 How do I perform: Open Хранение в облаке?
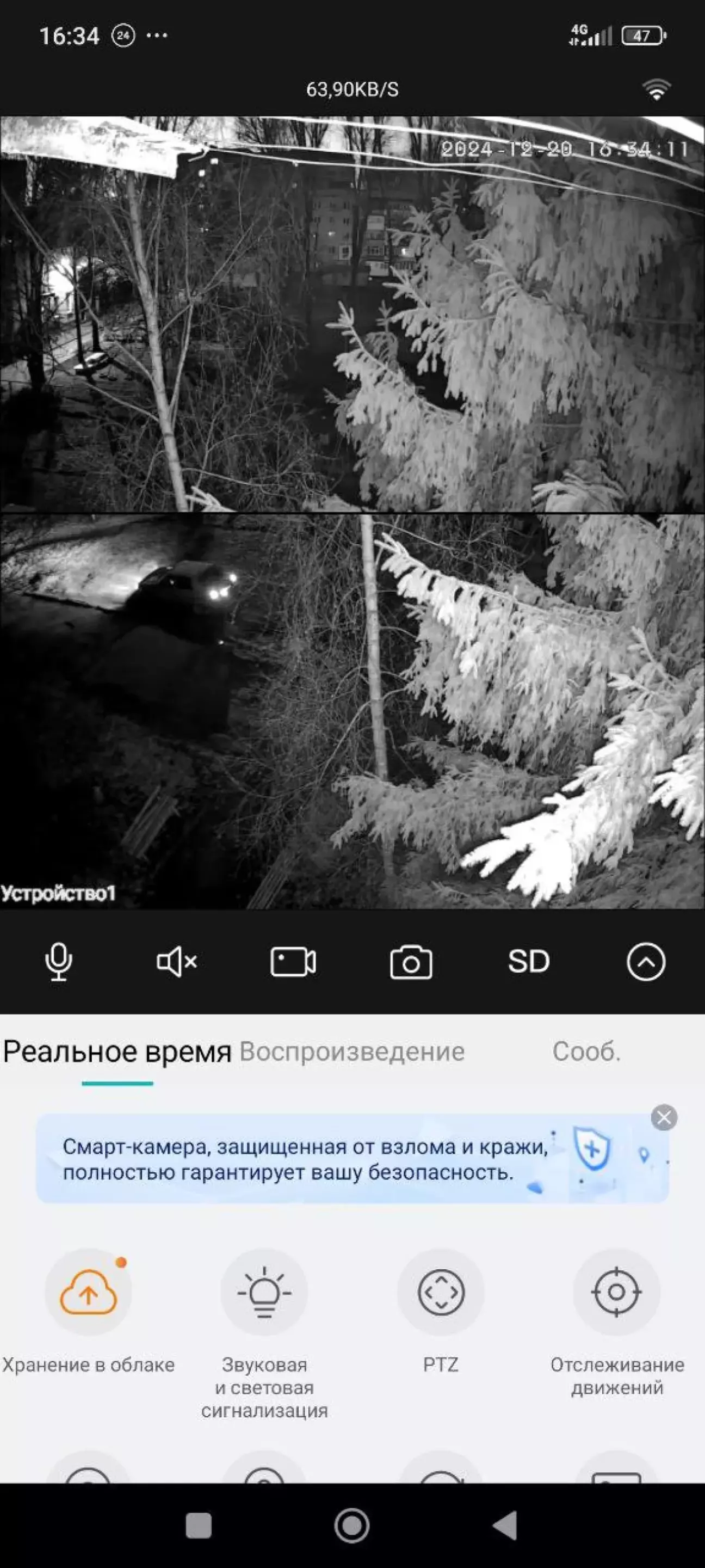[x=88, y=1312]
